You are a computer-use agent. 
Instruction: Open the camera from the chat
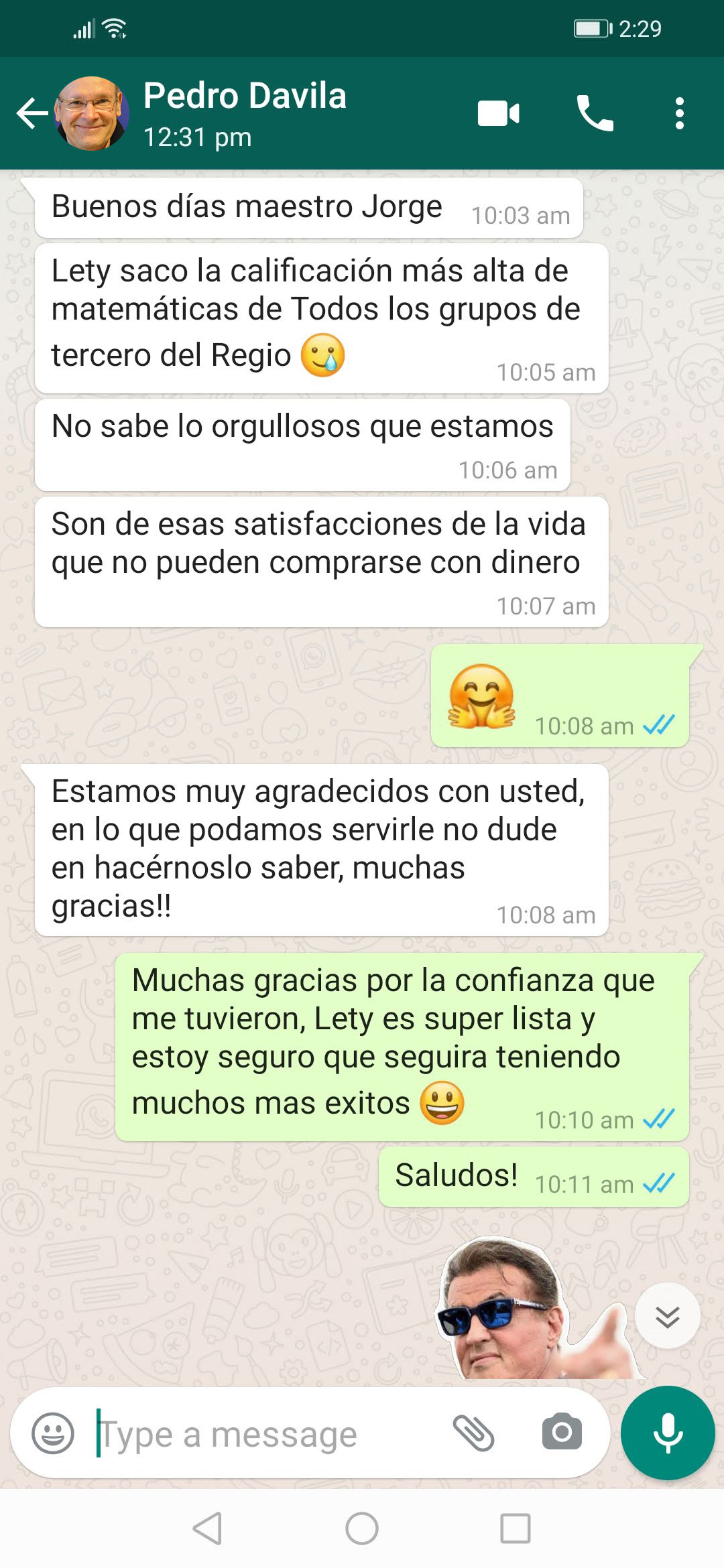coord(561,1433)
